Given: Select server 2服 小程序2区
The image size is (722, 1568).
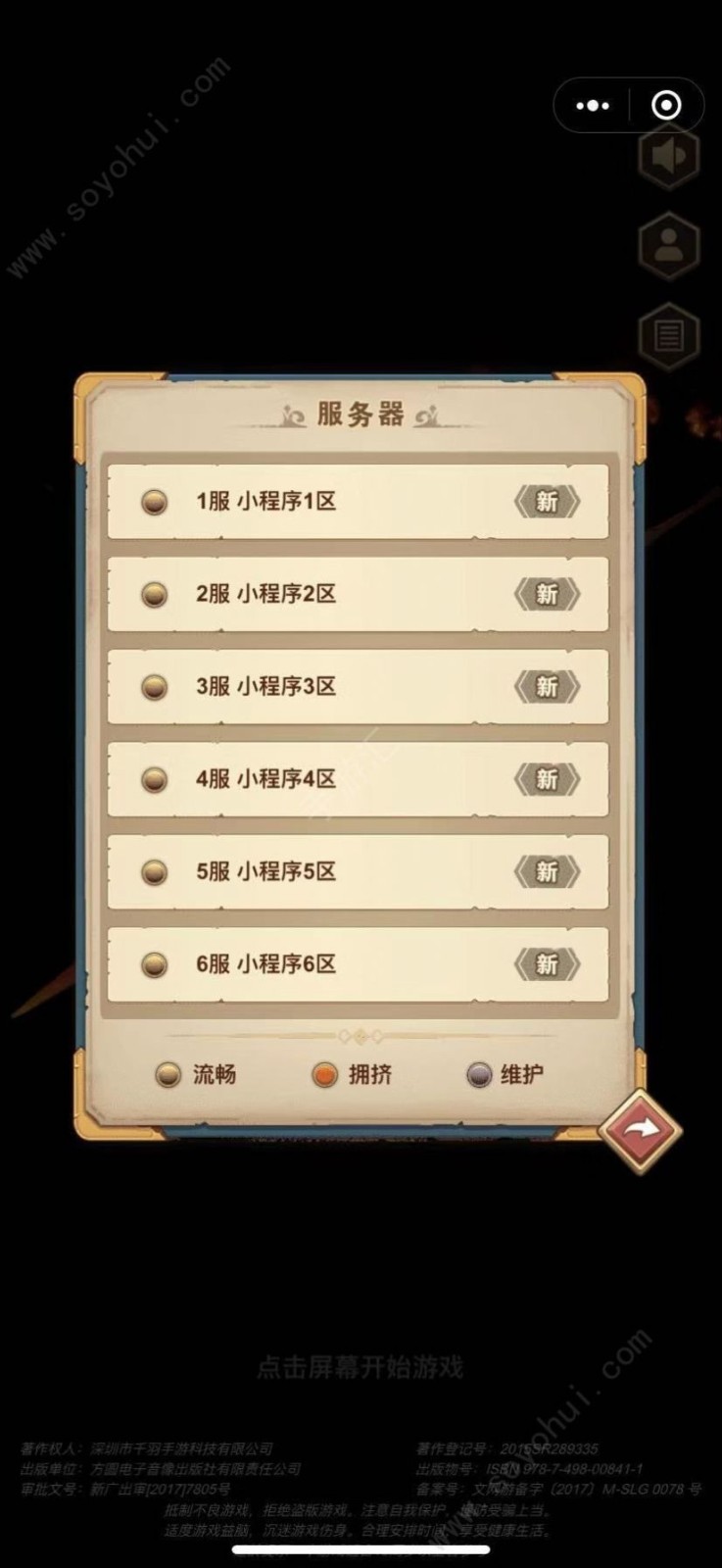Looking at the screenshot, I should pos(358,594).
